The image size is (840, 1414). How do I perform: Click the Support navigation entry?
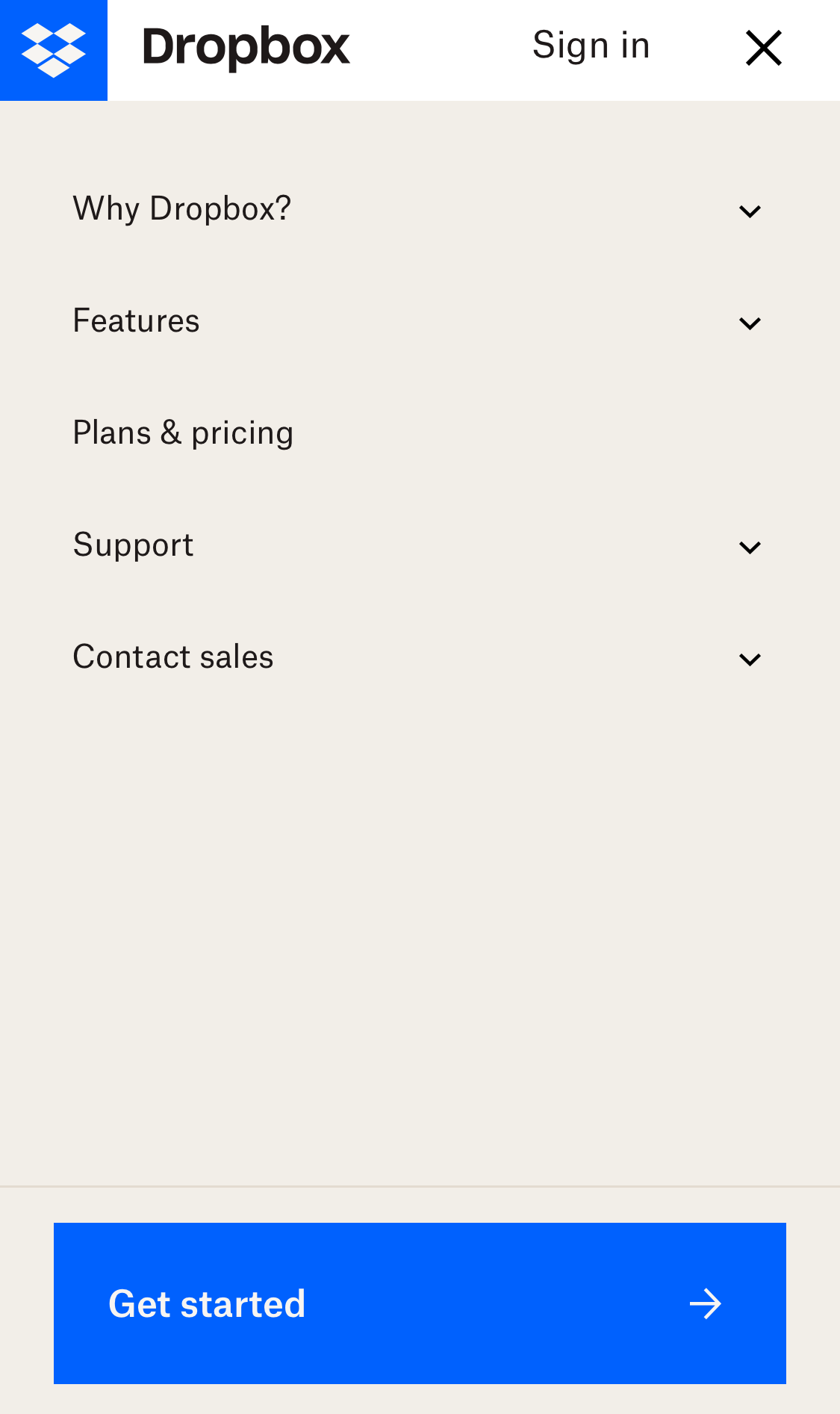click(133, 545)
